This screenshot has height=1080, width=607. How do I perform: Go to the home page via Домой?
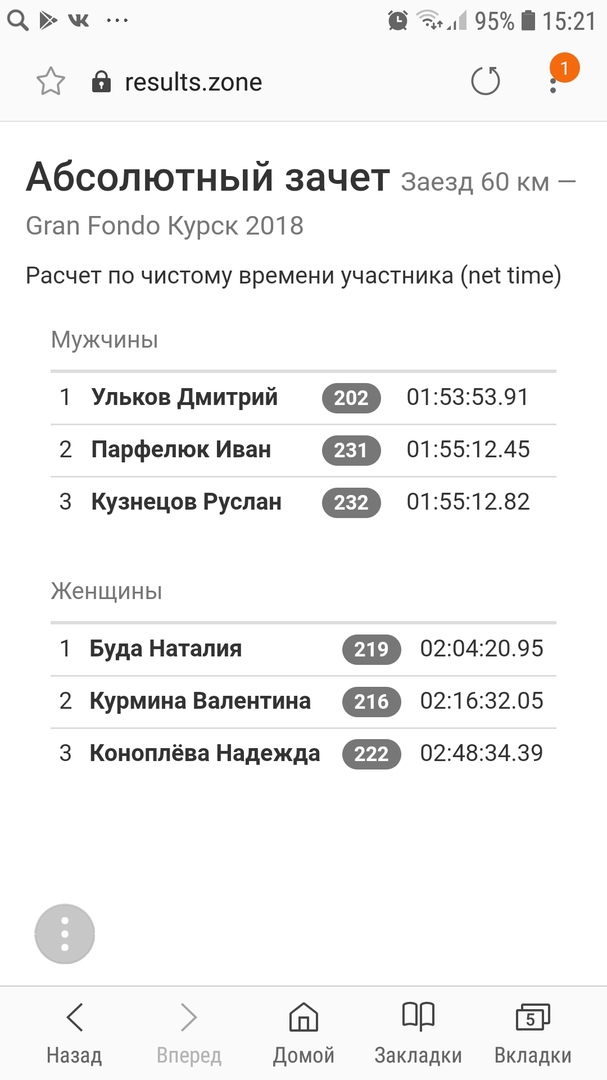(x=303, y=1035)
